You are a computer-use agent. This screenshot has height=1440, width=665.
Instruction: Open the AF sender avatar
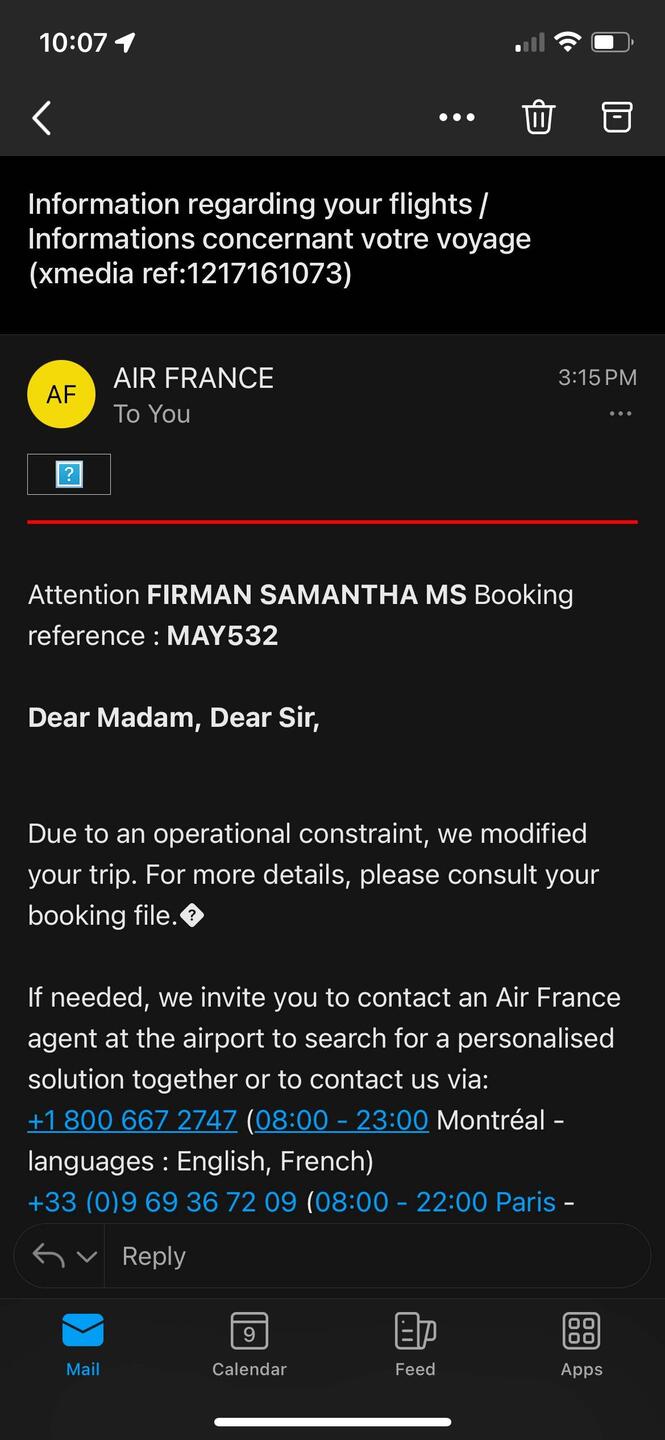61,394
